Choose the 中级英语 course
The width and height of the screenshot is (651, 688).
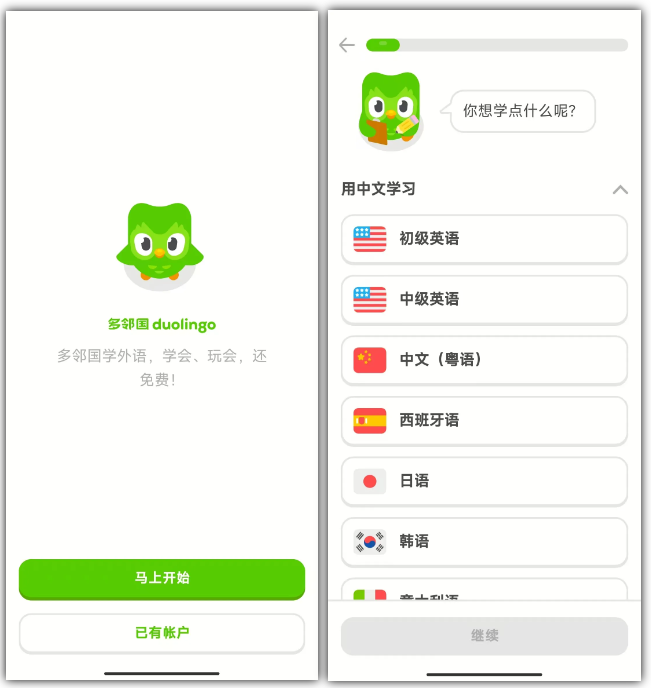coord(484,299)
